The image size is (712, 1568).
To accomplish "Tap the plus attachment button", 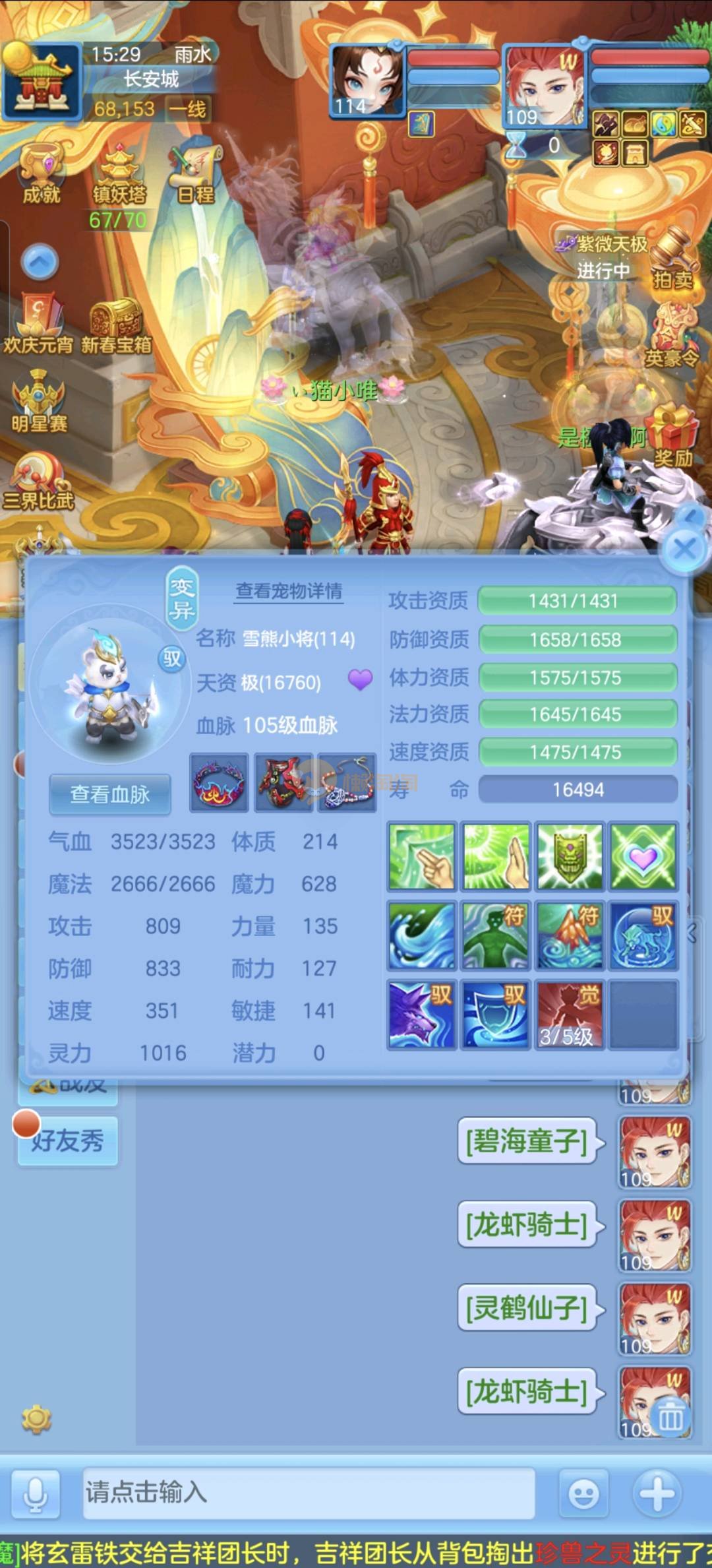I will (x=657, y=1493).
